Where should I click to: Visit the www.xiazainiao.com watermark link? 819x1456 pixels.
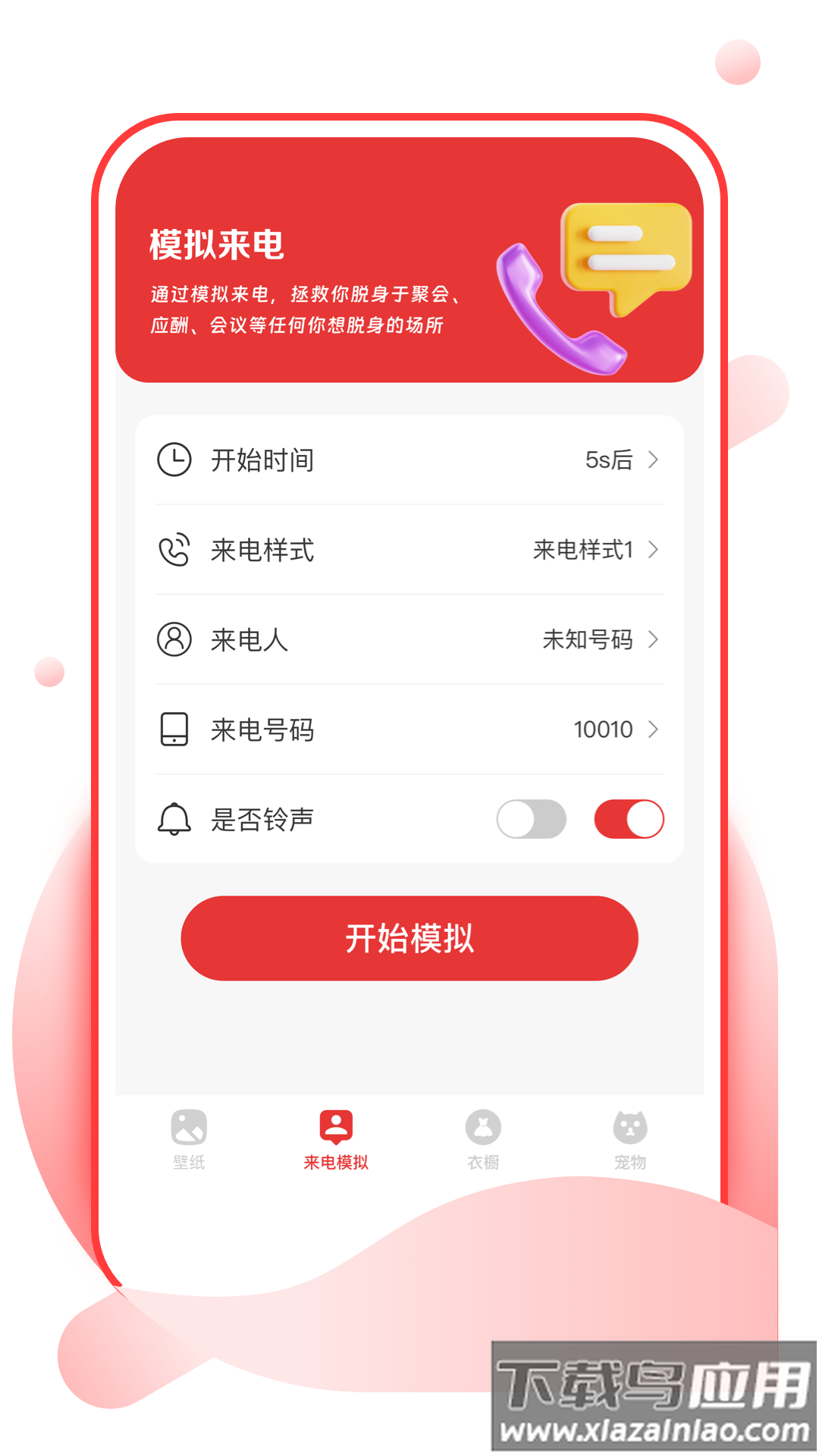coord(652,1427)
